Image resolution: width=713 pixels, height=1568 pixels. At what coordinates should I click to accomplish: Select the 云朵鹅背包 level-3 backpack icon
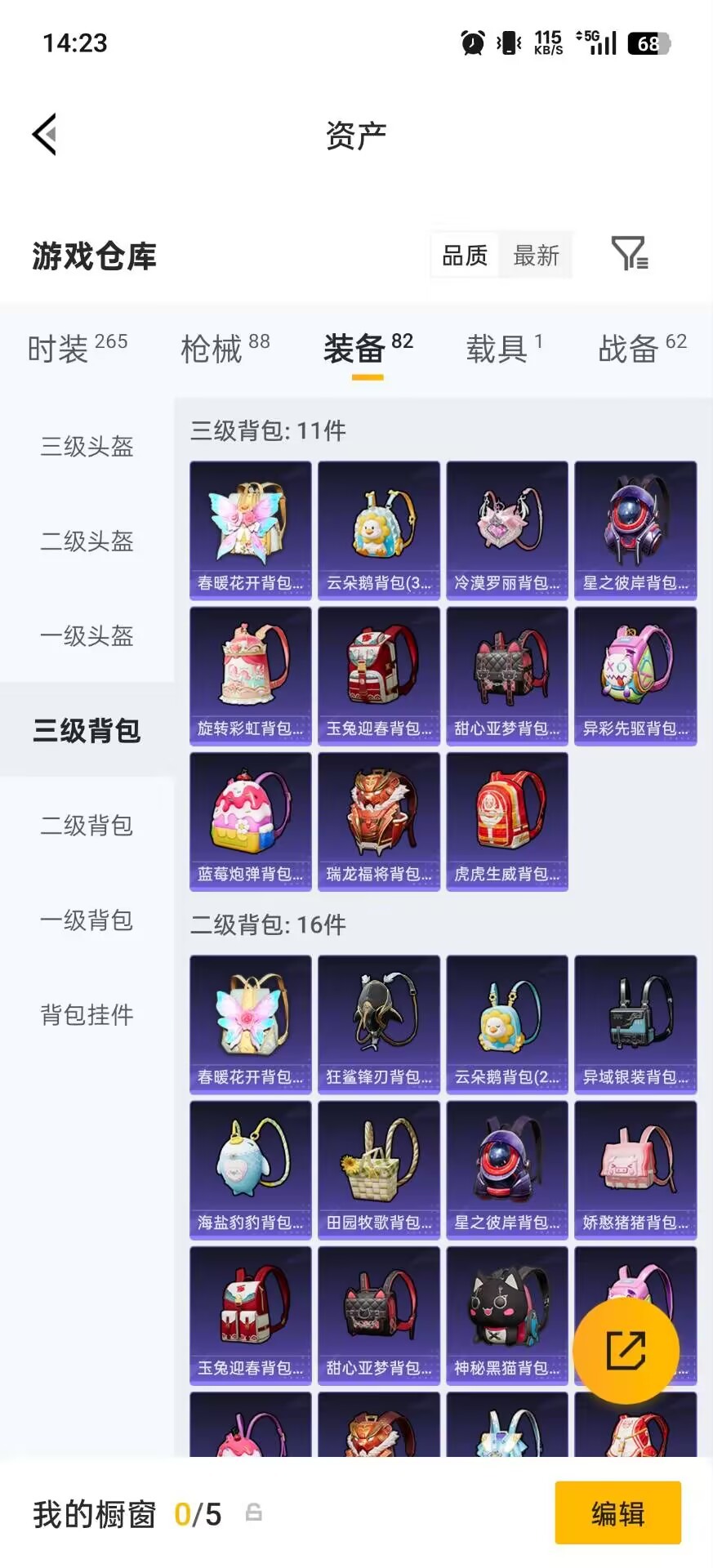point(378,529)
